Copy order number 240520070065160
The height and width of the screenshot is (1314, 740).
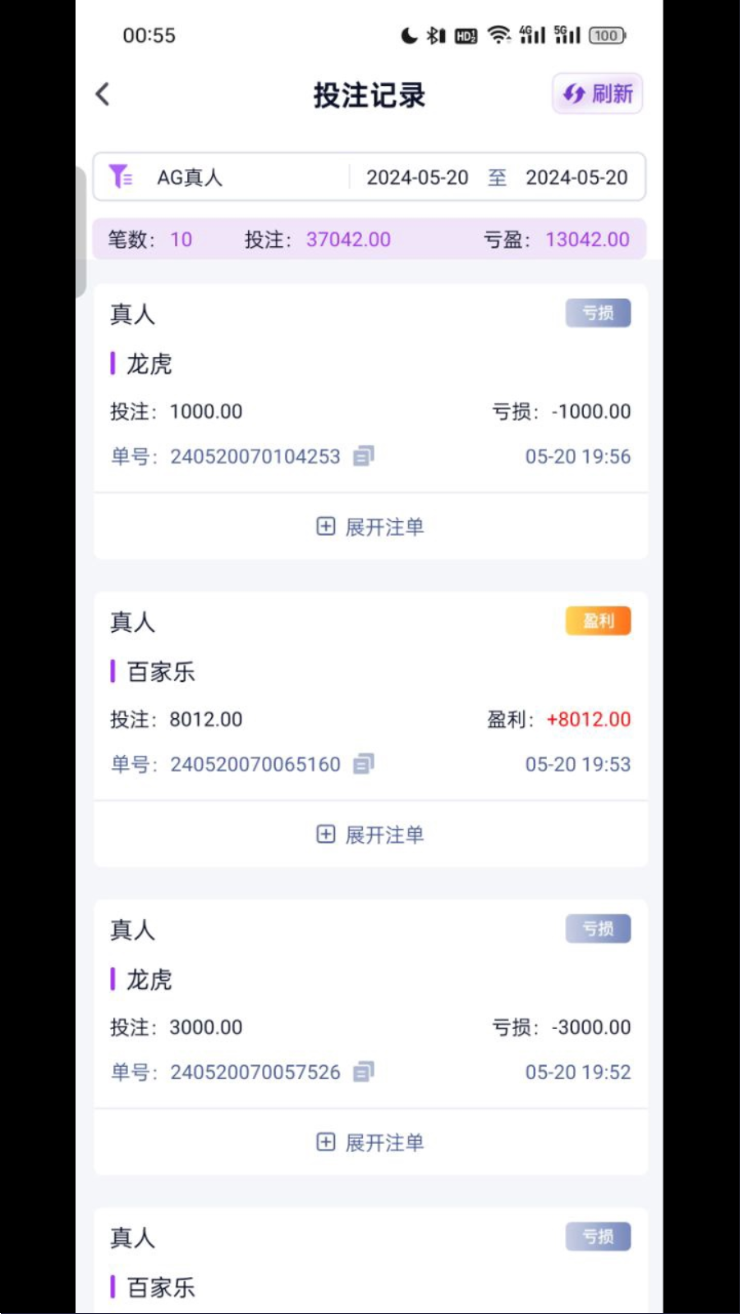click(x=364, y=765)
